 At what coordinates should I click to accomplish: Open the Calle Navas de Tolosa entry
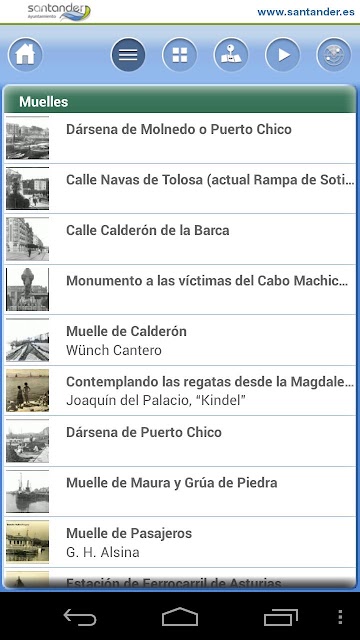click(x=180, y=189)
